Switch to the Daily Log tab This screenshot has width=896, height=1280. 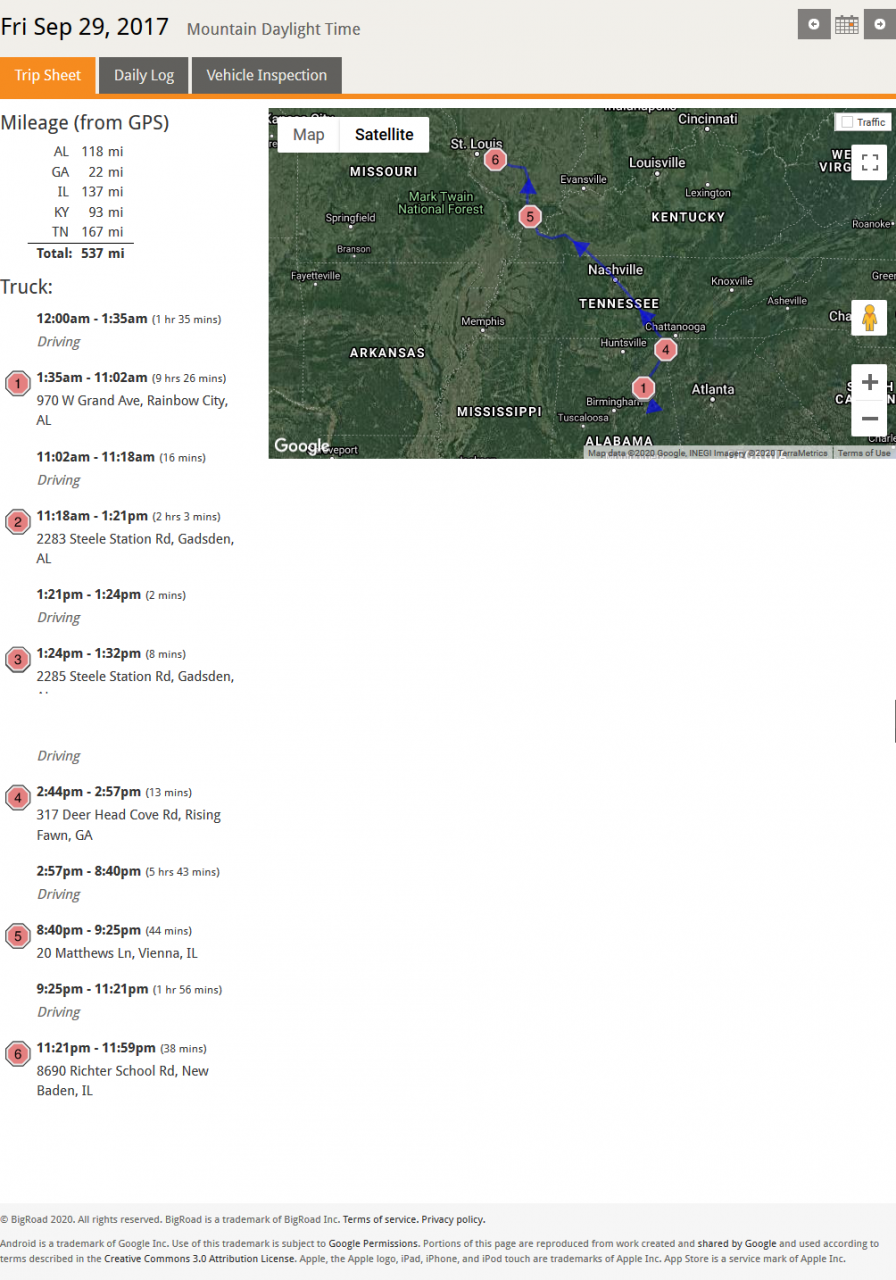click(x=144, y=75)
